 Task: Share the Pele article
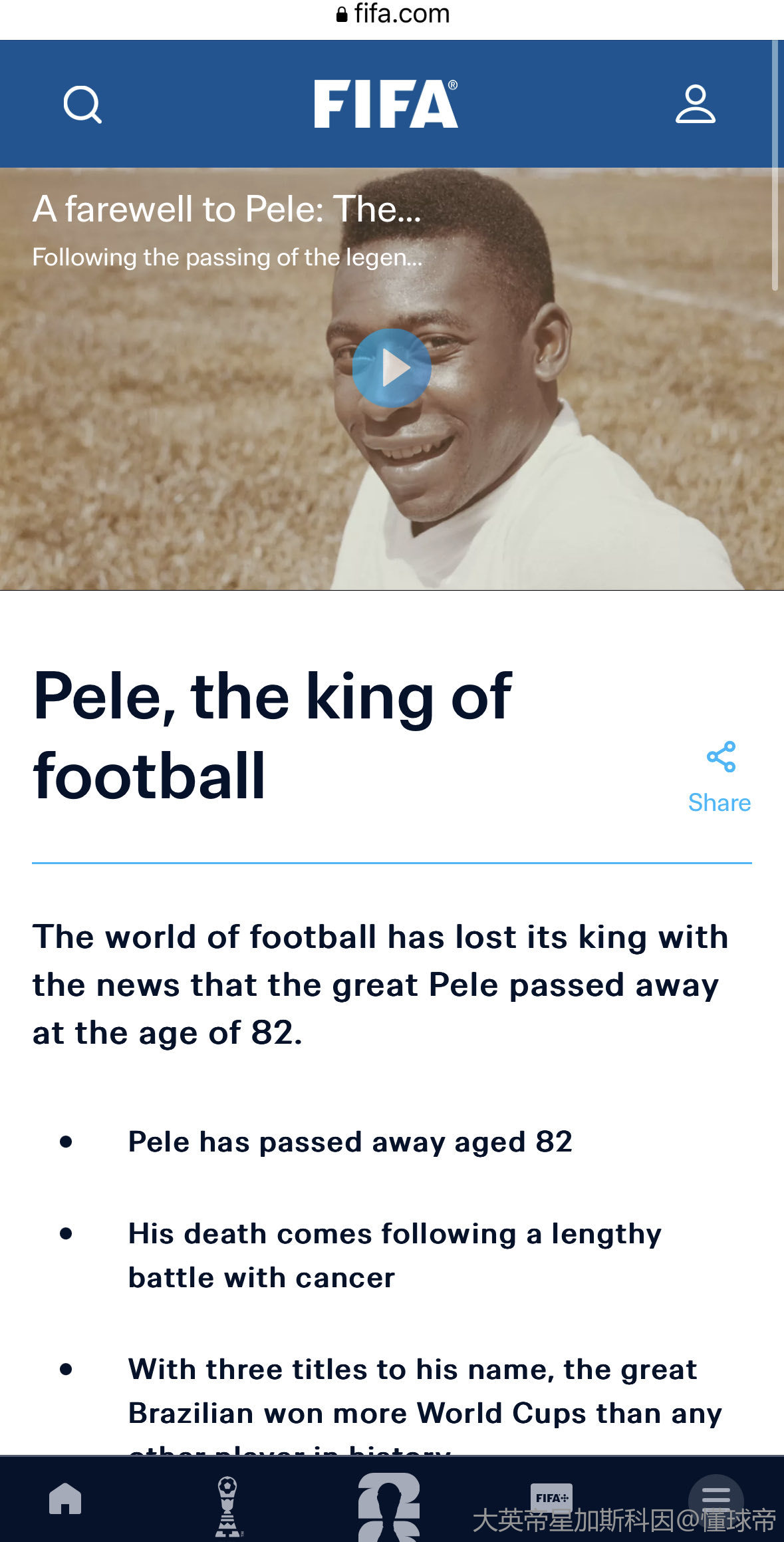tap(720, 776)
